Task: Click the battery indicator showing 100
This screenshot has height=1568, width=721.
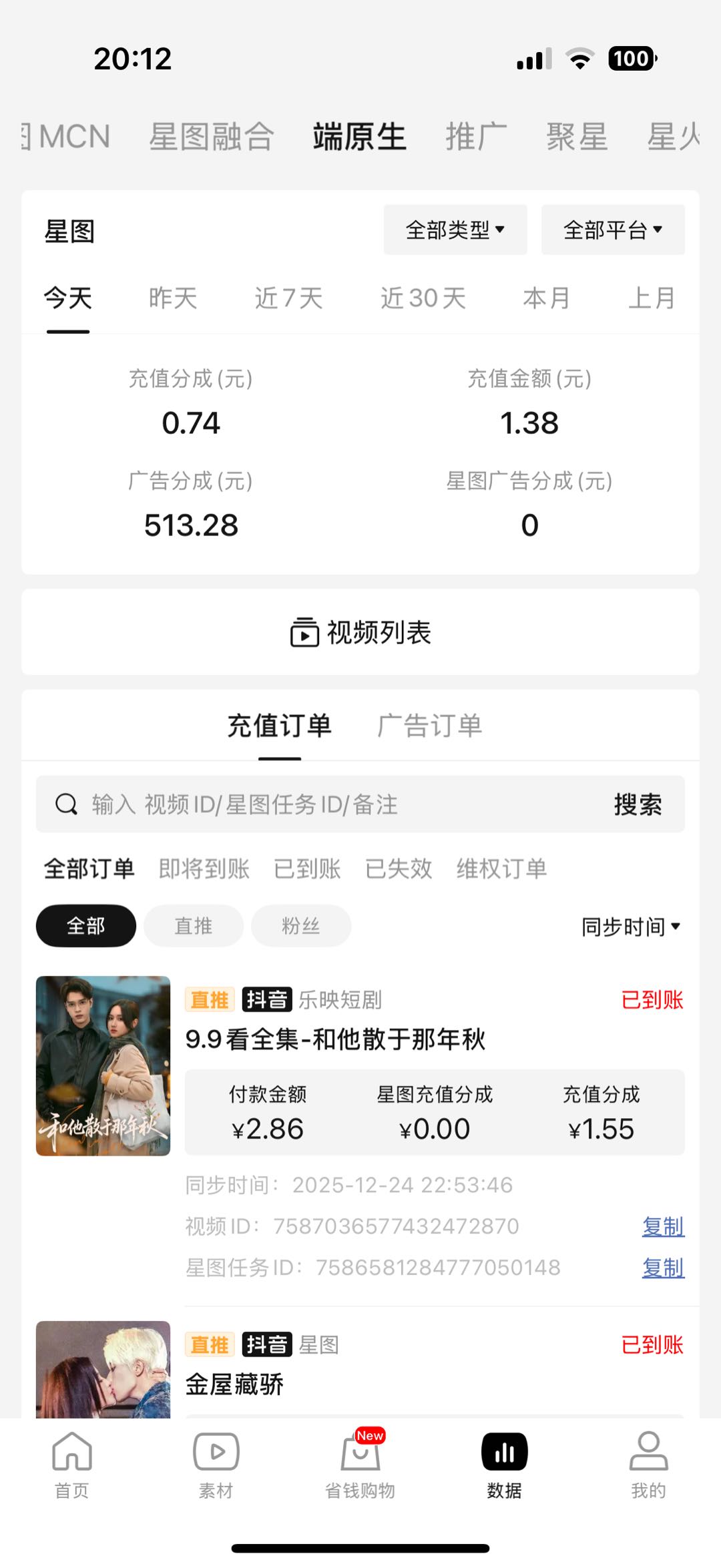Action: pos(632,59)
